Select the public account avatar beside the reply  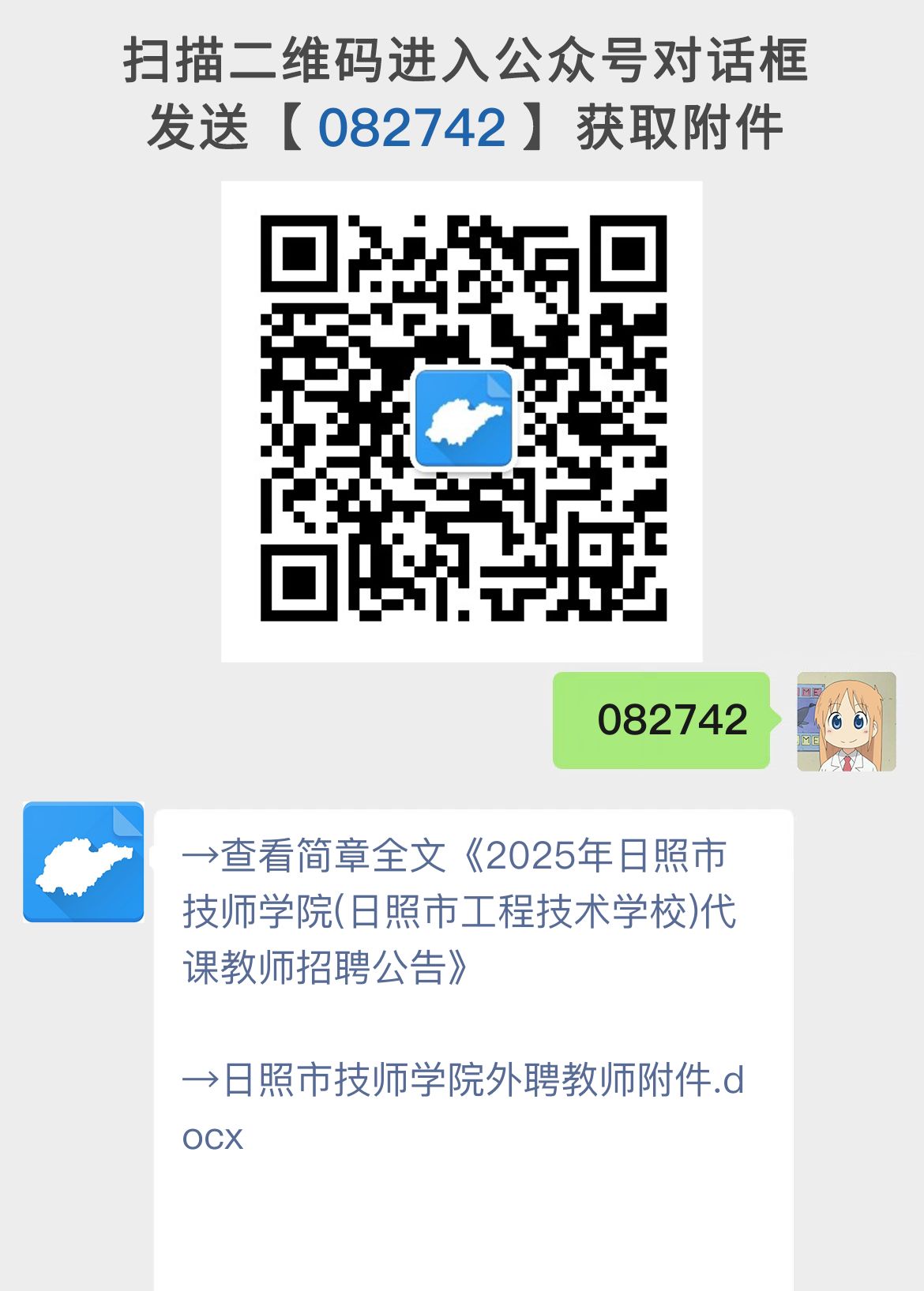click(83, 863)
